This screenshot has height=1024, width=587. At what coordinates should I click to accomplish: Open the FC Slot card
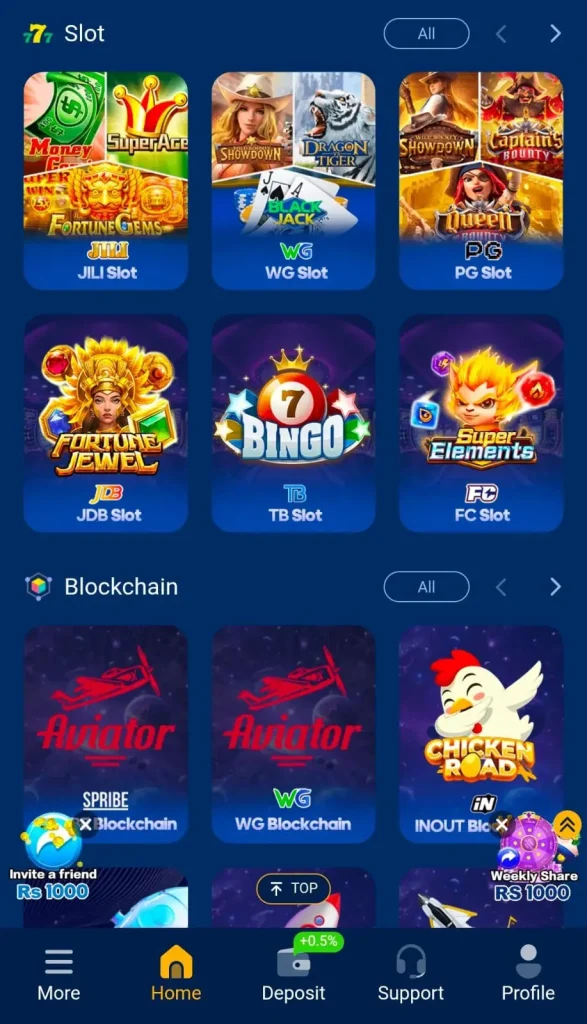click(x=481, y=423)
